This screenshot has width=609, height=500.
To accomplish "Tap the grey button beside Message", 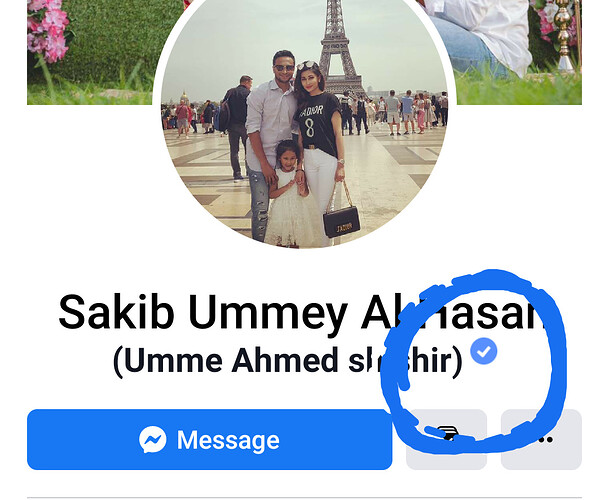I will click(446, 439).
